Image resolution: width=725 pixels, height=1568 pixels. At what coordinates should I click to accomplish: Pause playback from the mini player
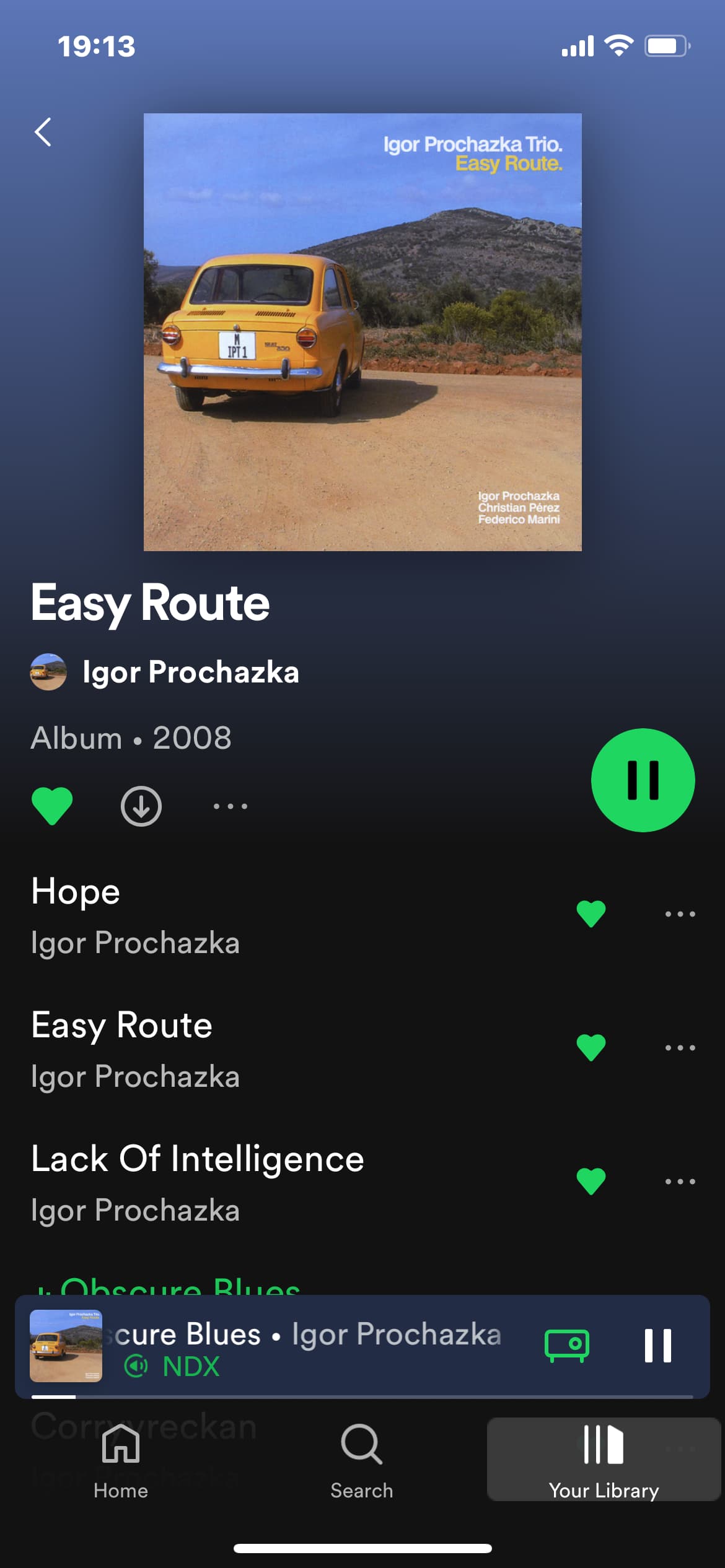click(x=657, y=1345)
